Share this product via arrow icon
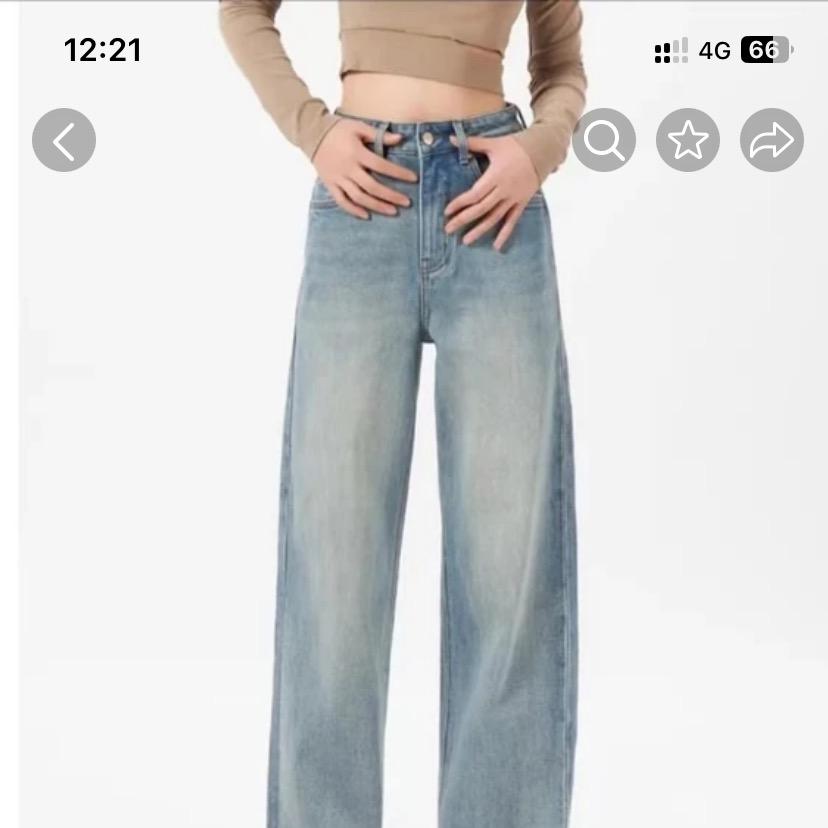This screenshot has width=828, height=828. point(772,140)
